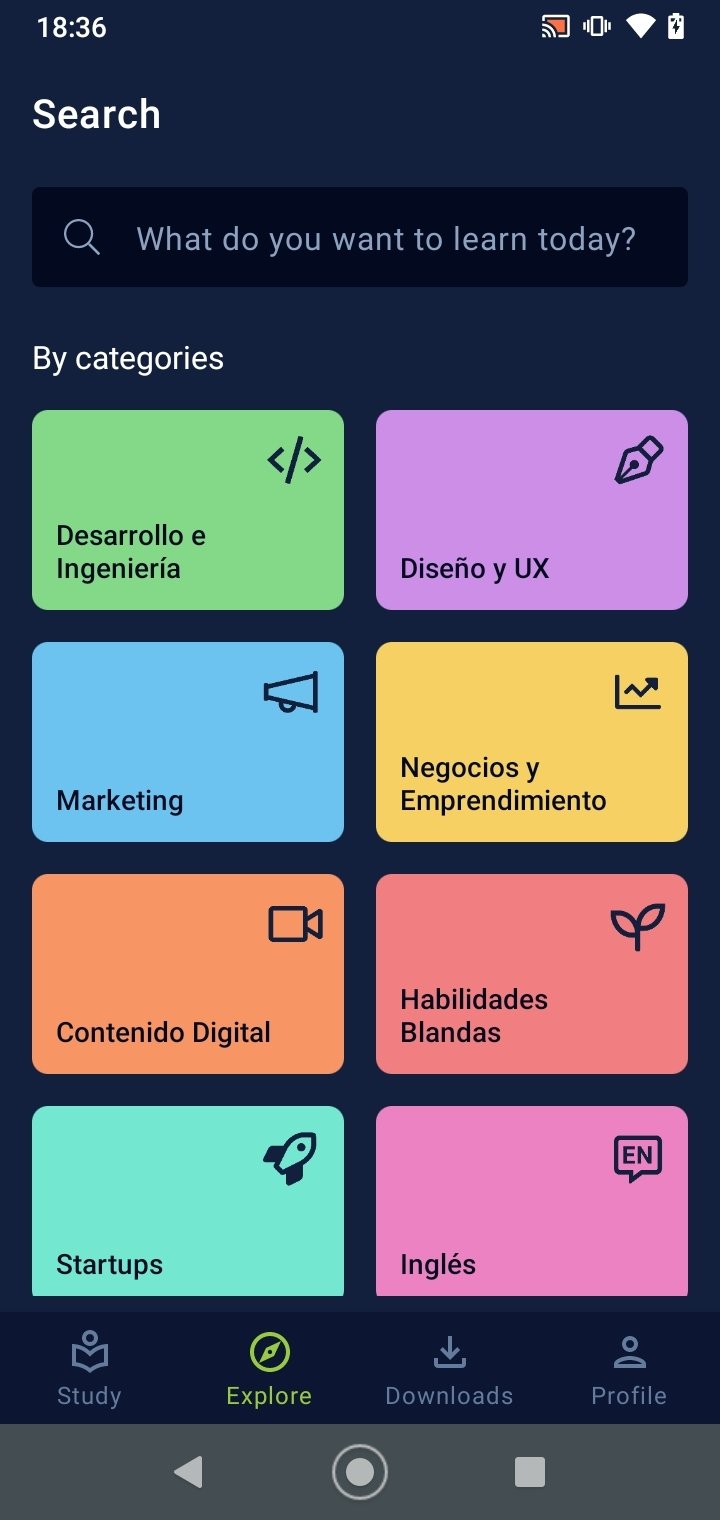Open the Profile tab
The width and height of the screenshot is (720, 1520).
629,1369
